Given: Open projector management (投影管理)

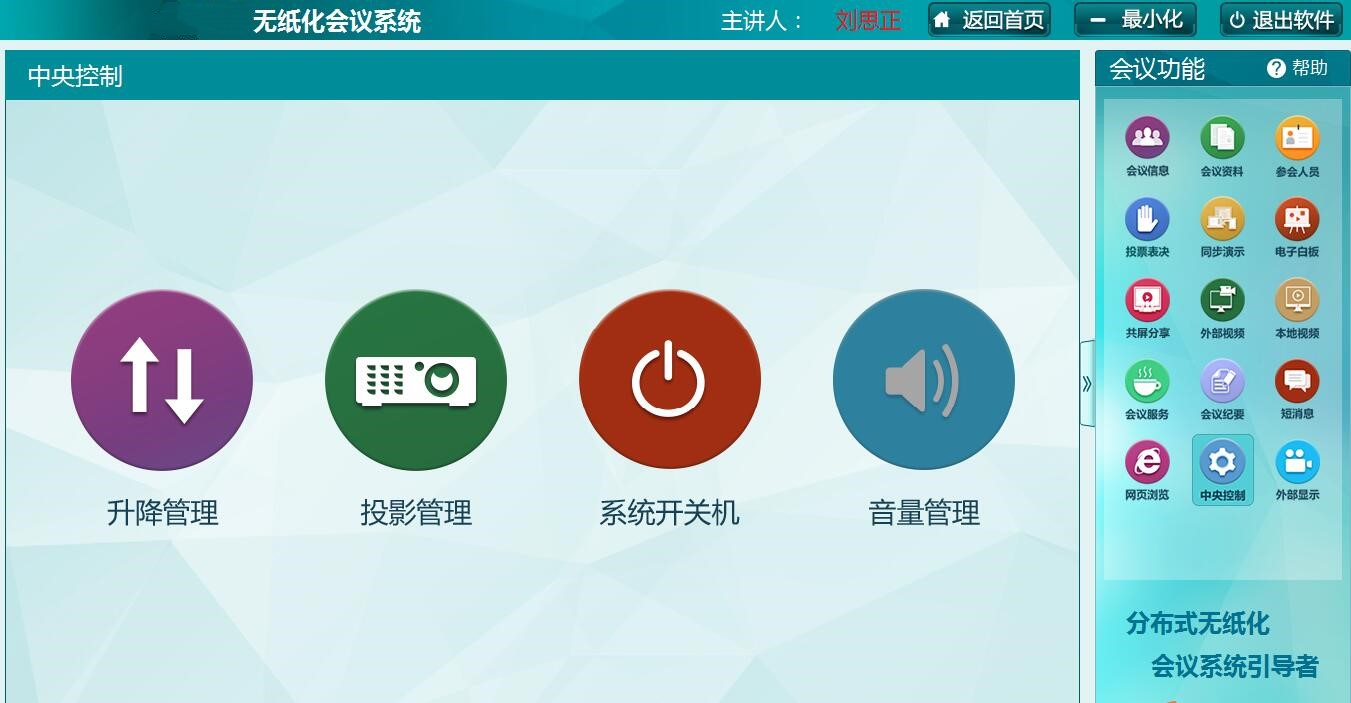Looking at the screenshot, I should (x=416, y=381).
